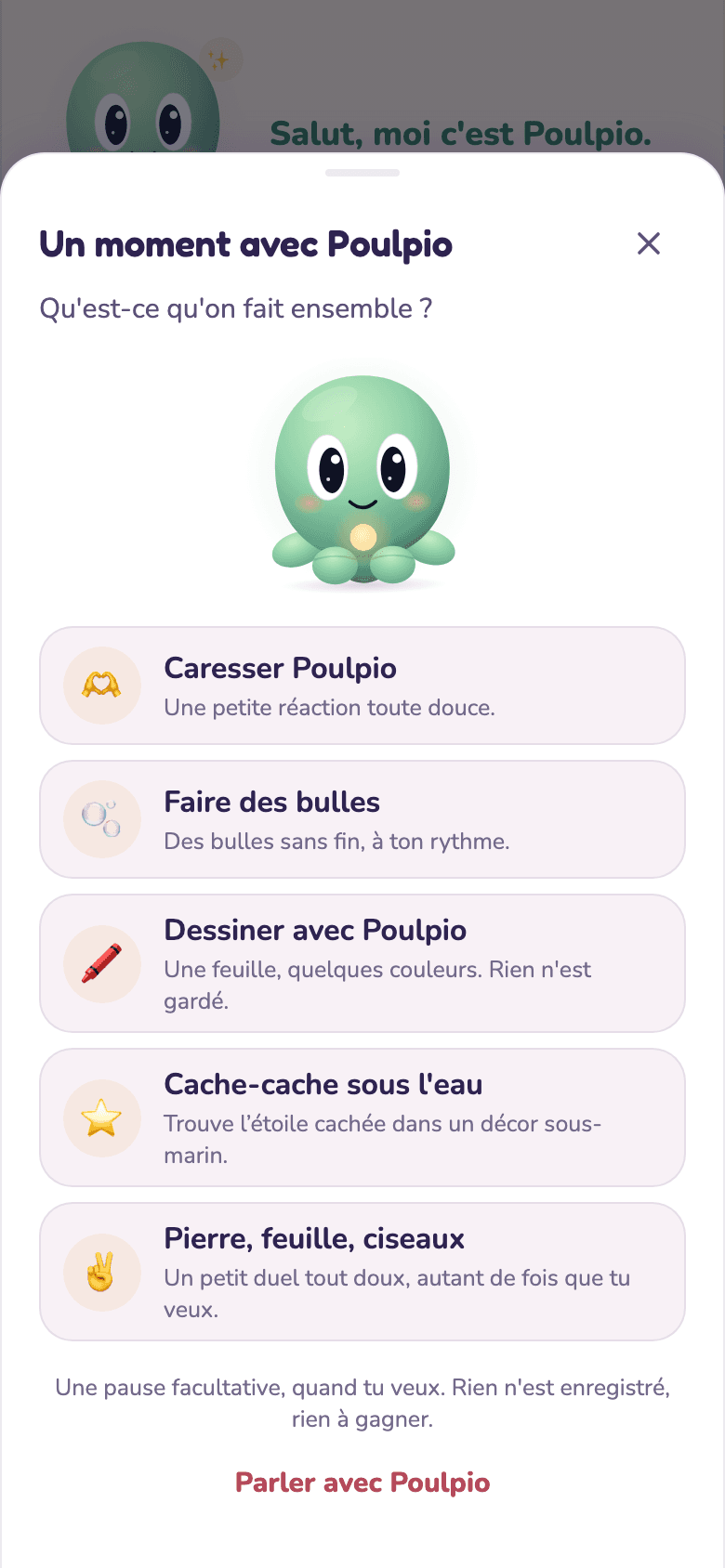Screen dimensions: 725x1568
Task: Play Cache-cache sous l'eau
Action: coord(362,1117)
